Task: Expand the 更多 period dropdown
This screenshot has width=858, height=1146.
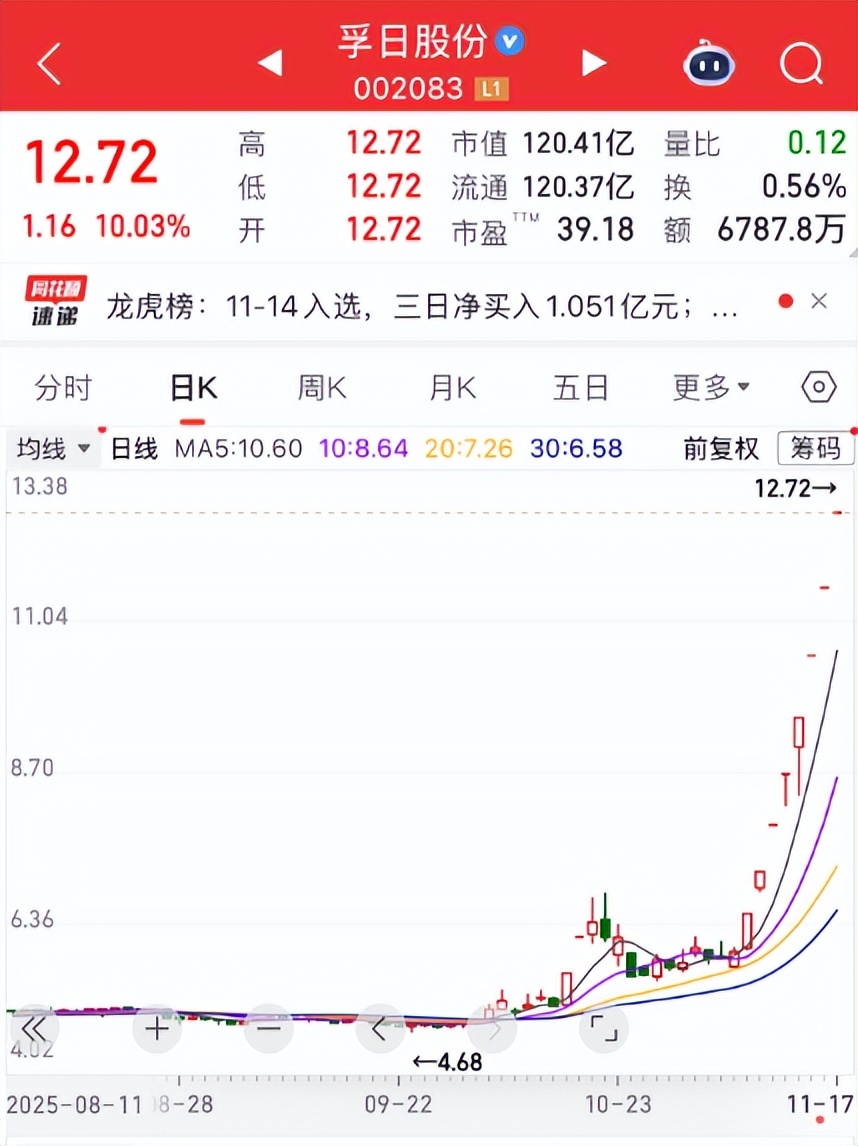Action: click(711, 388)
